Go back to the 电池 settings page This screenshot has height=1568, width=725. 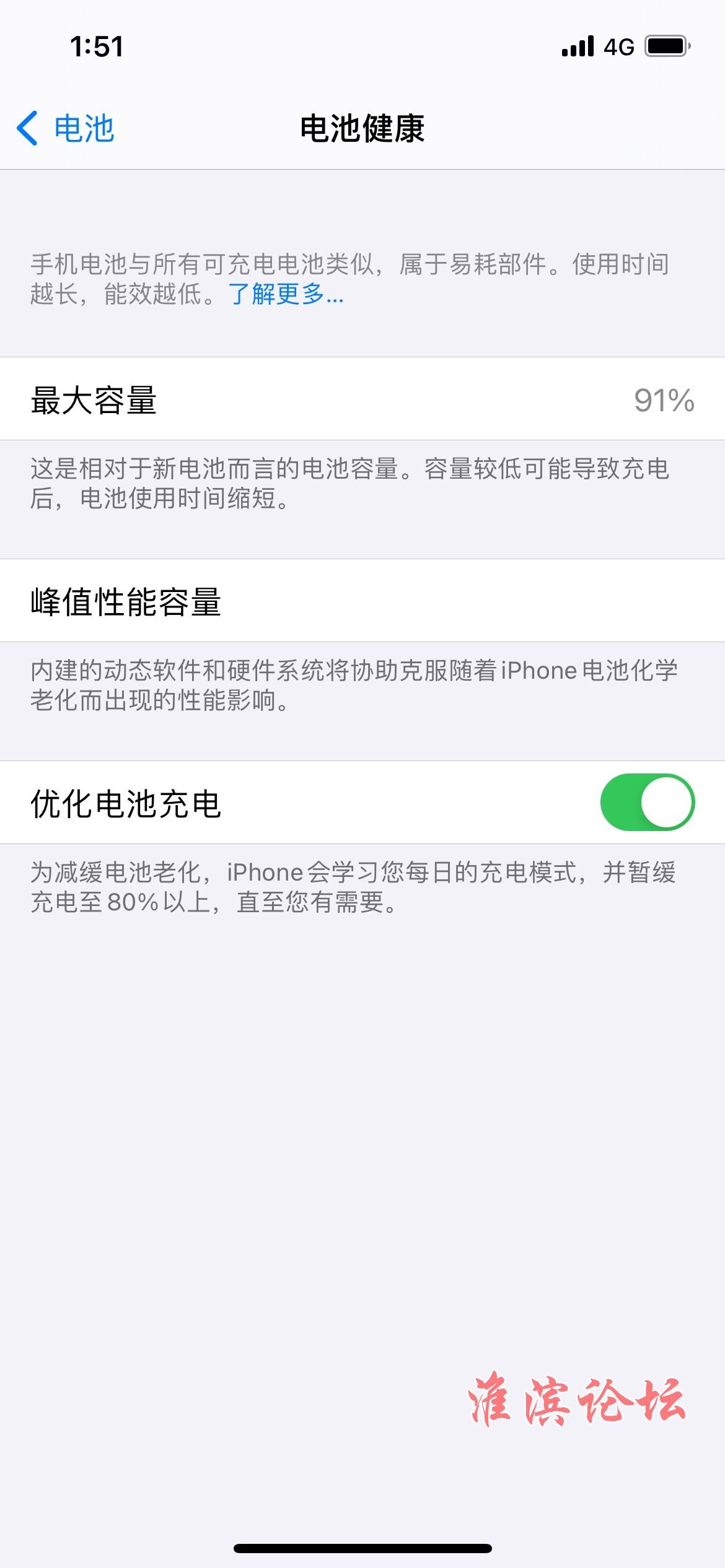tap(66, 129)
